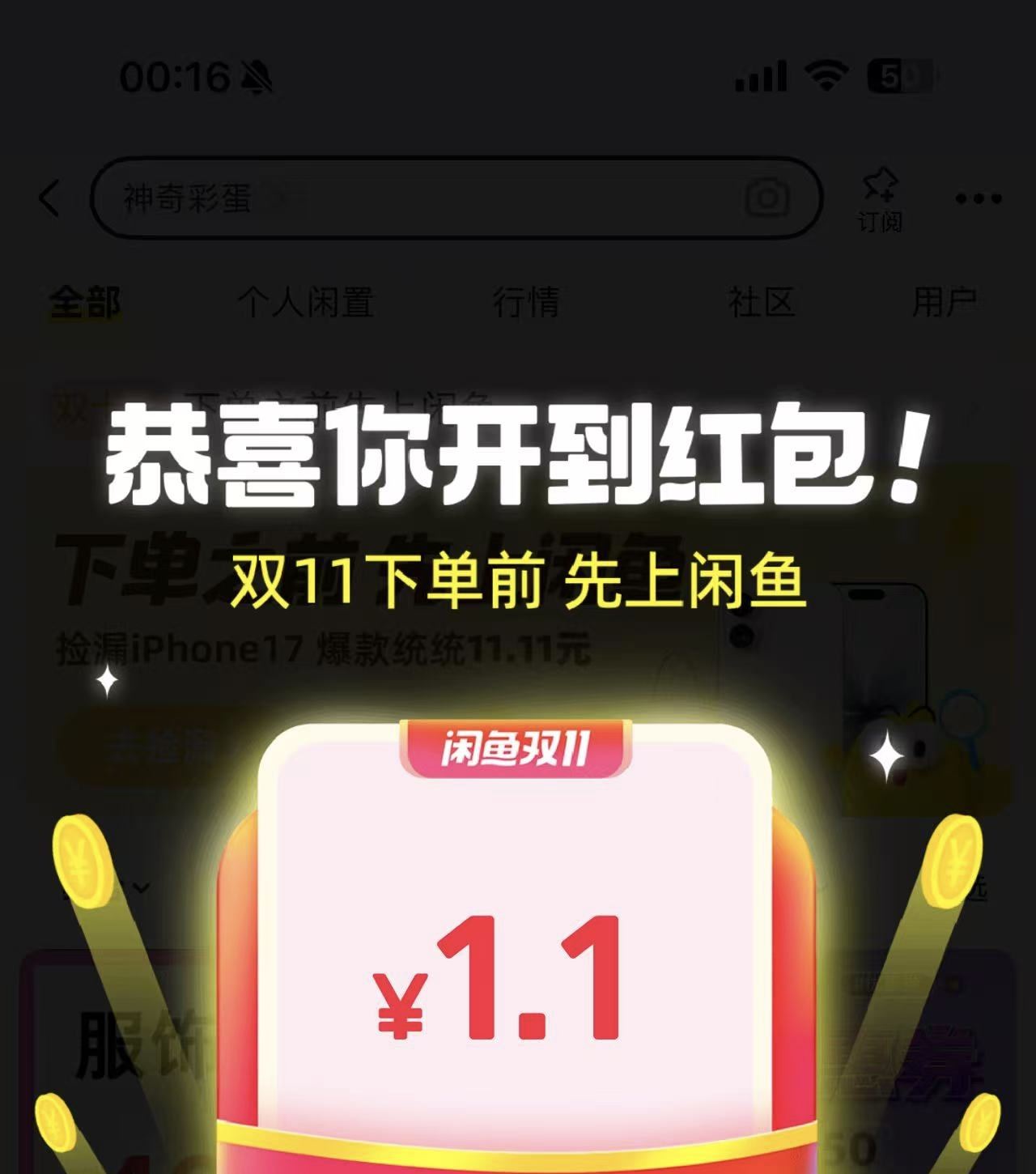Open the three-dot overflow menu
Screen dimensions: 1036x1174
979,198
